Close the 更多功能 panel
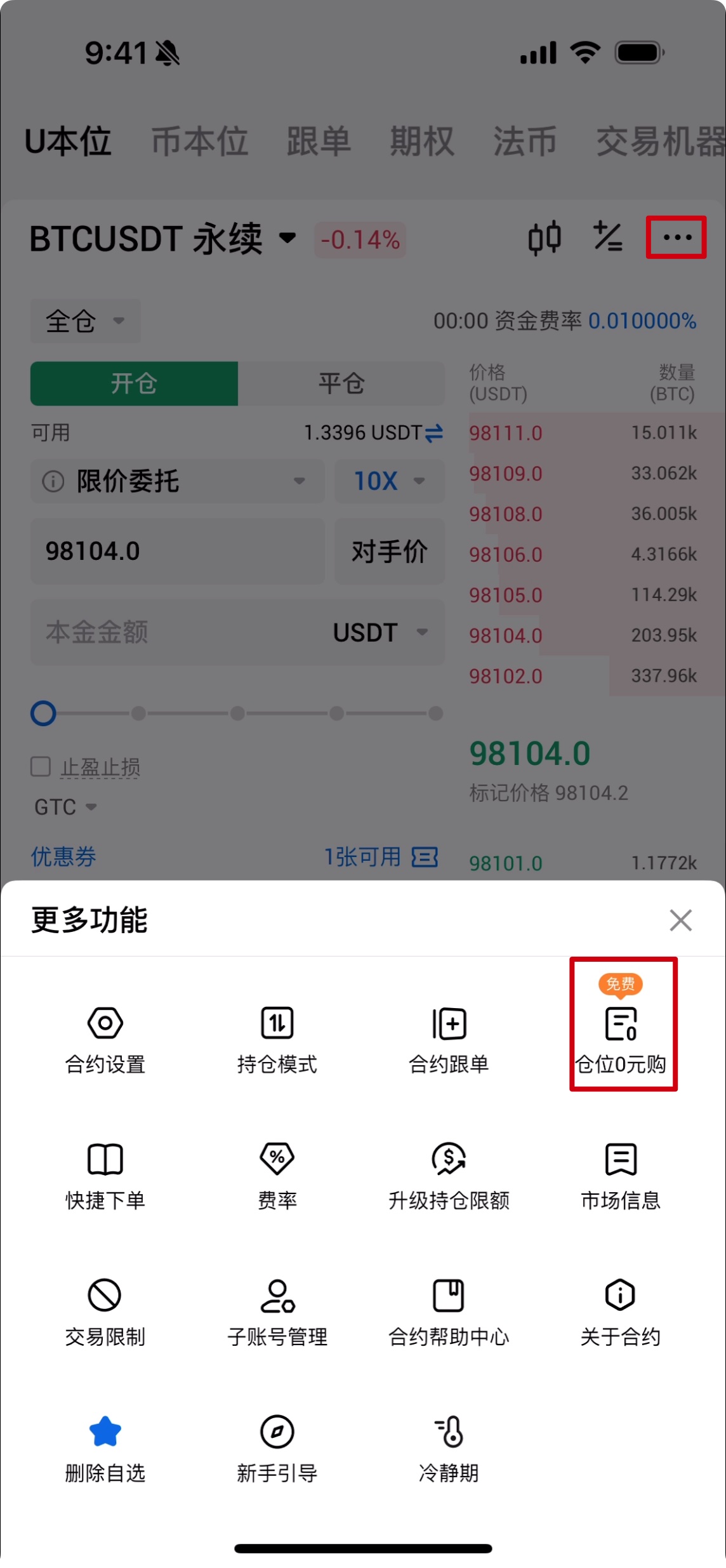726x1568 pixels. pos(680,920)
